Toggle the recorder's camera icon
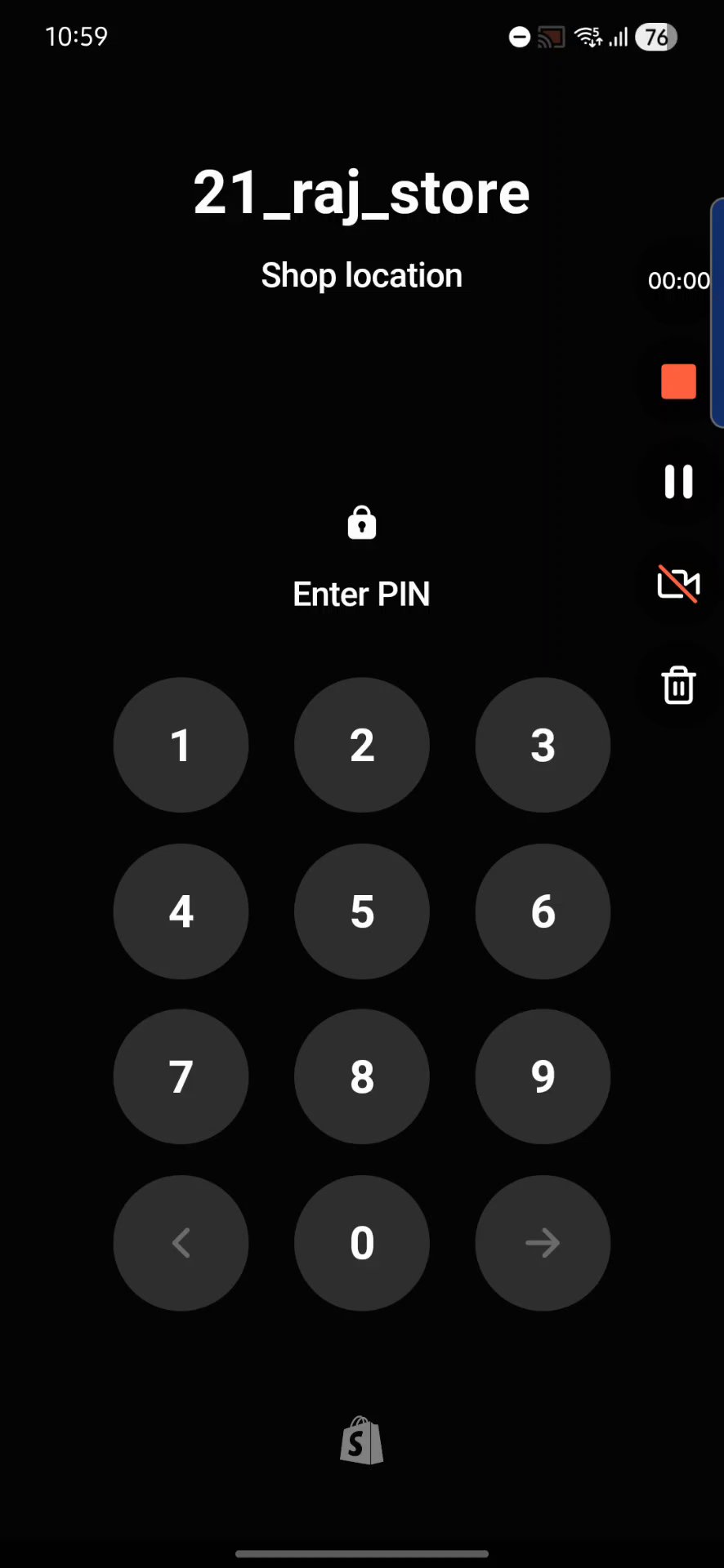 pos(678,584)
